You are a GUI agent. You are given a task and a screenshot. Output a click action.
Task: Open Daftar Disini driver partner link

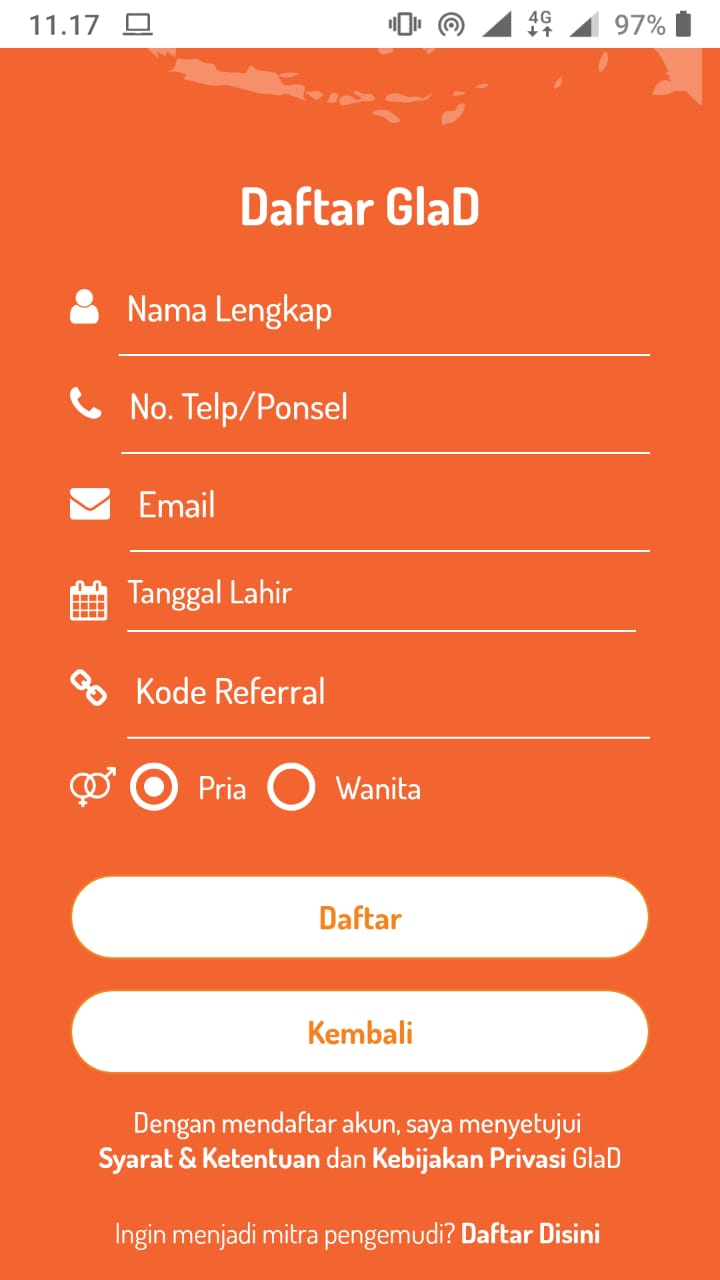530,1233
